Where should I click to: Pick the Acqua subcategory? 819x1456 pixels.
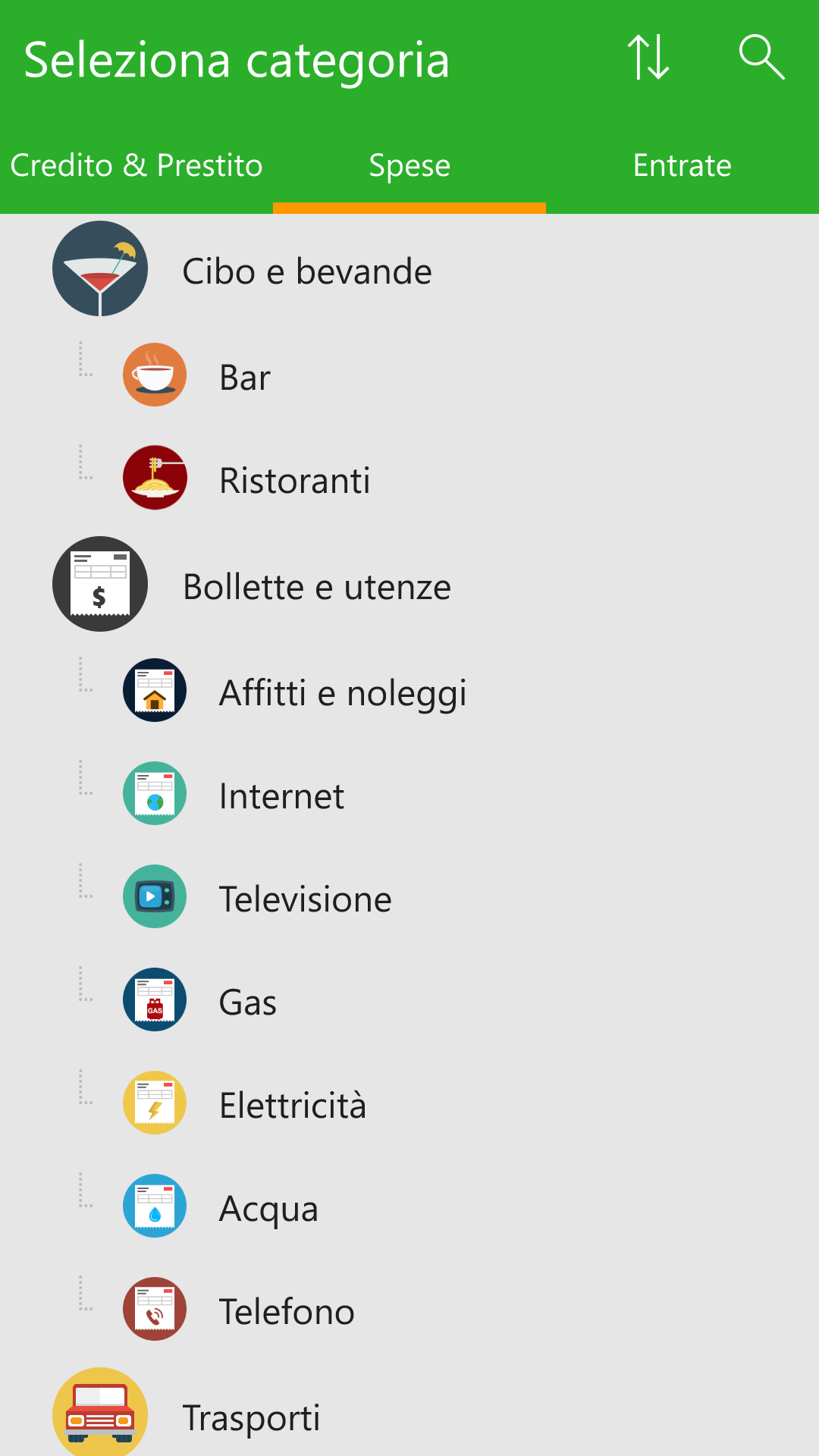click(409, 1207)
